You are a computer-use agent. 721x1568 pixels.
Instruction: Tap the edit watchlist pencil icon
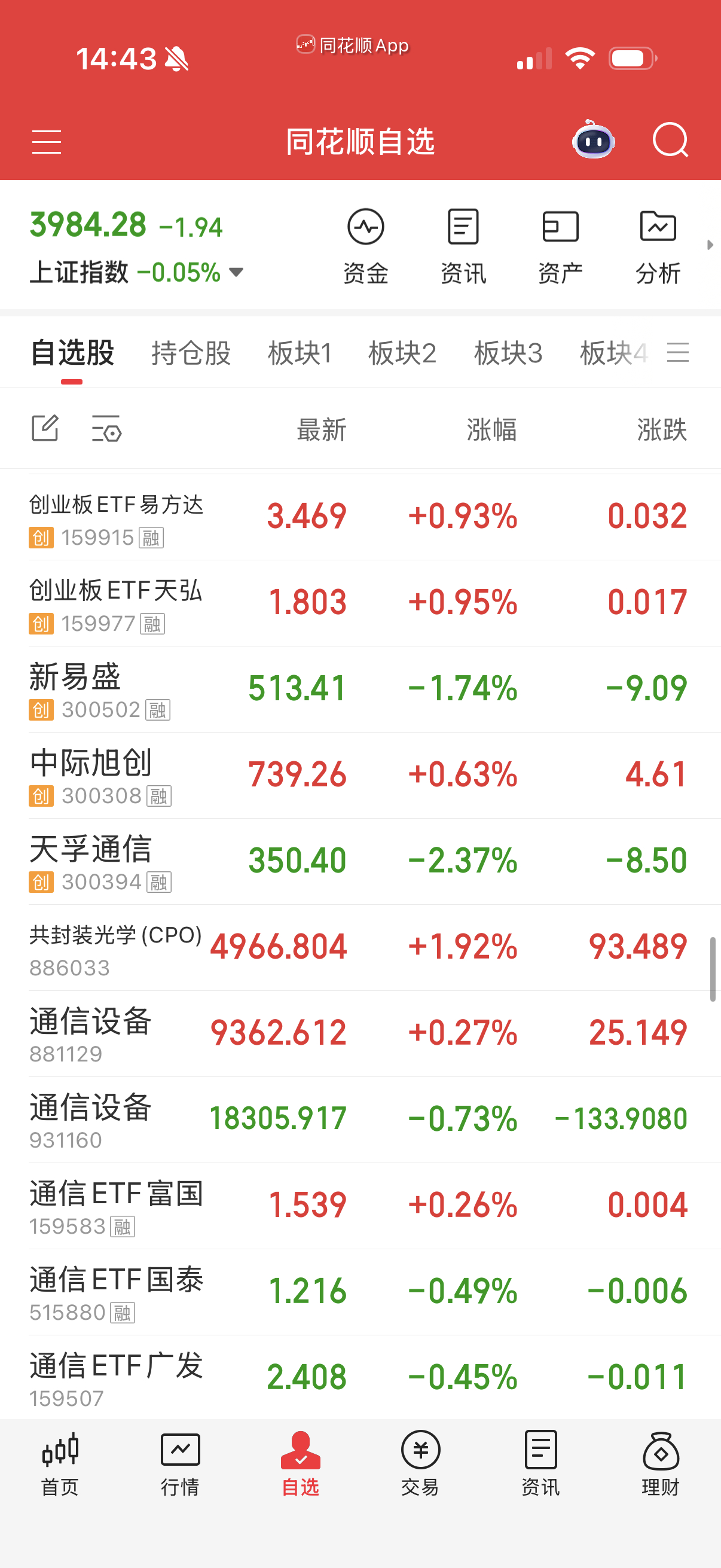tap(46, 428)
